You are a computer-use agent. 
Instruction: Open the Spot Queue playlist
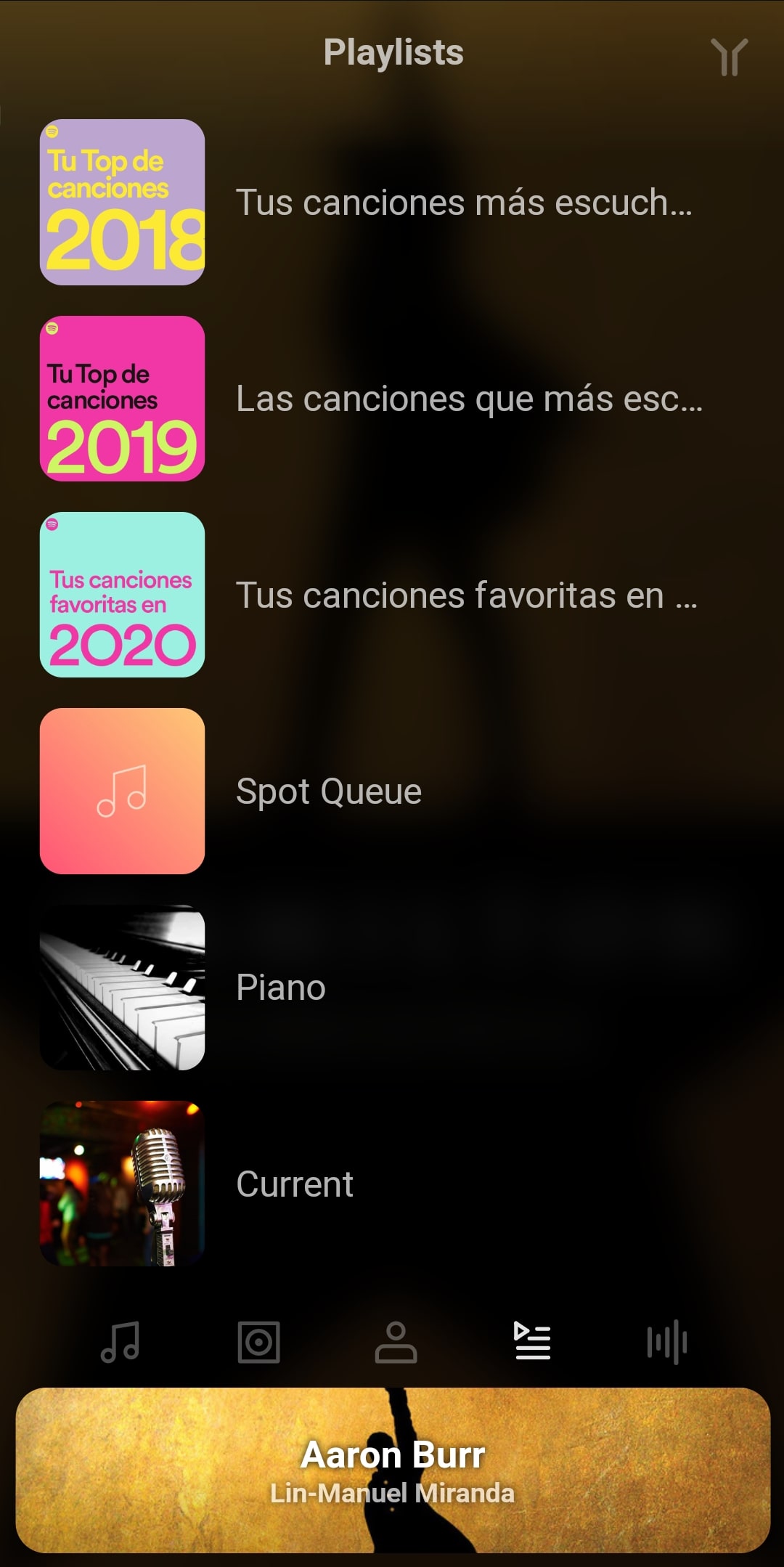point(392,791)
